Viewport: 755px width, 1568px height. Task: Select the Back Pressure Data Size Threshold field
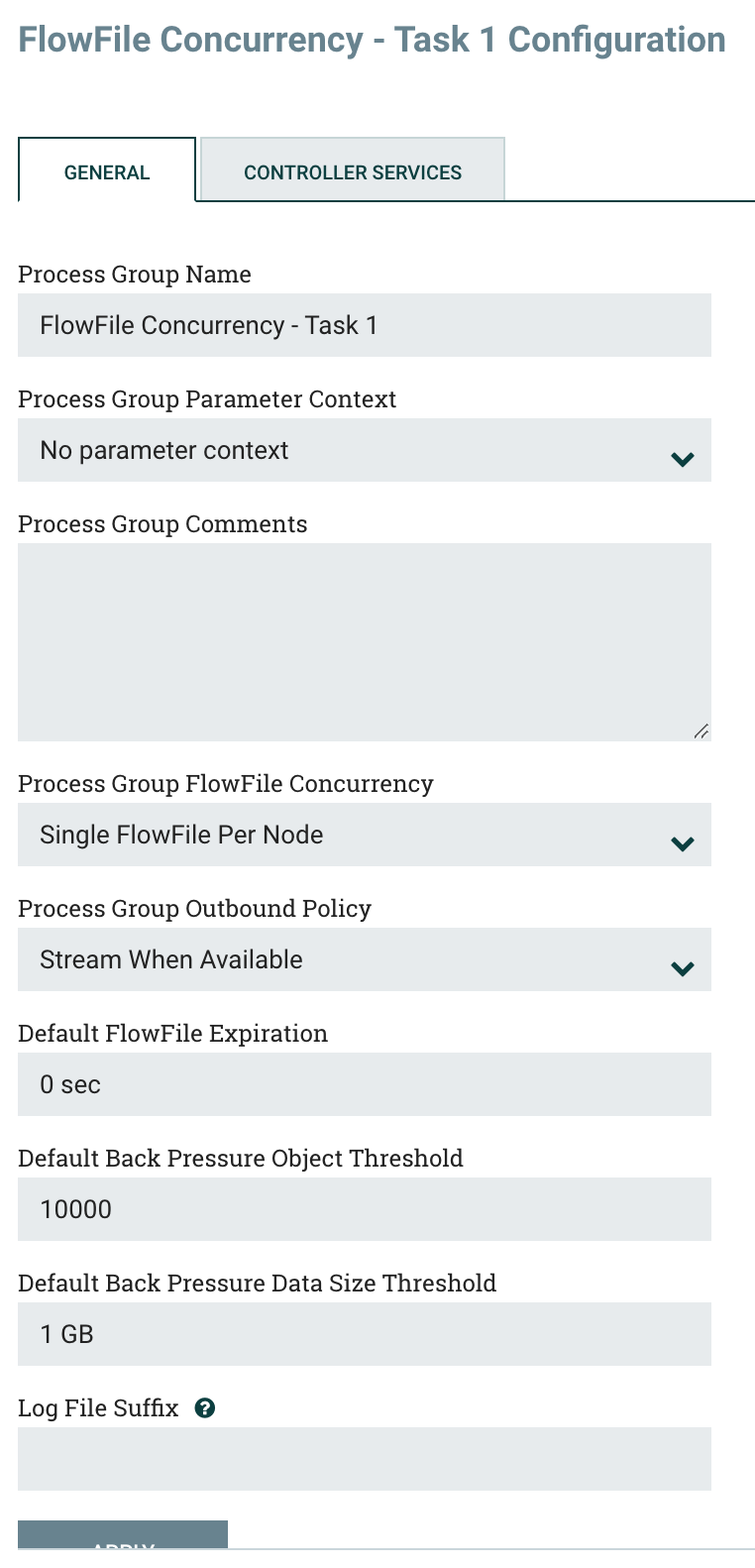(x=364, y=1334)
